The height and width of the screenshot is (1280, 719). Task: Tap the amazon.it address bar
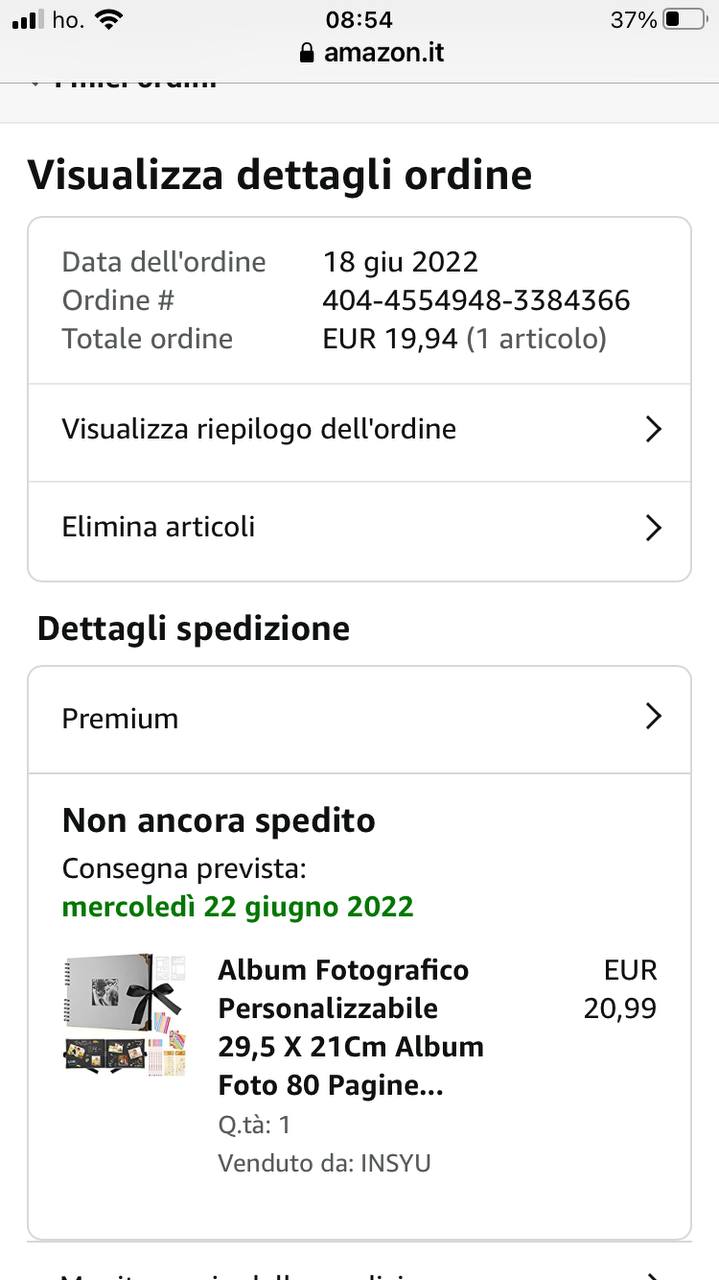(371, 53)
